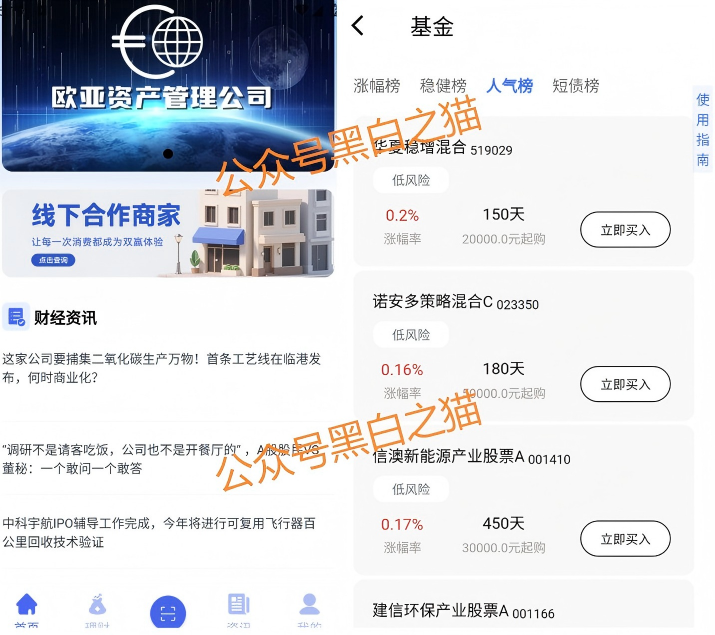This screenshot has height=635, width=715.
Task: Open the 欧亚资产管理公司 top banner
Action: coord(167,85)
